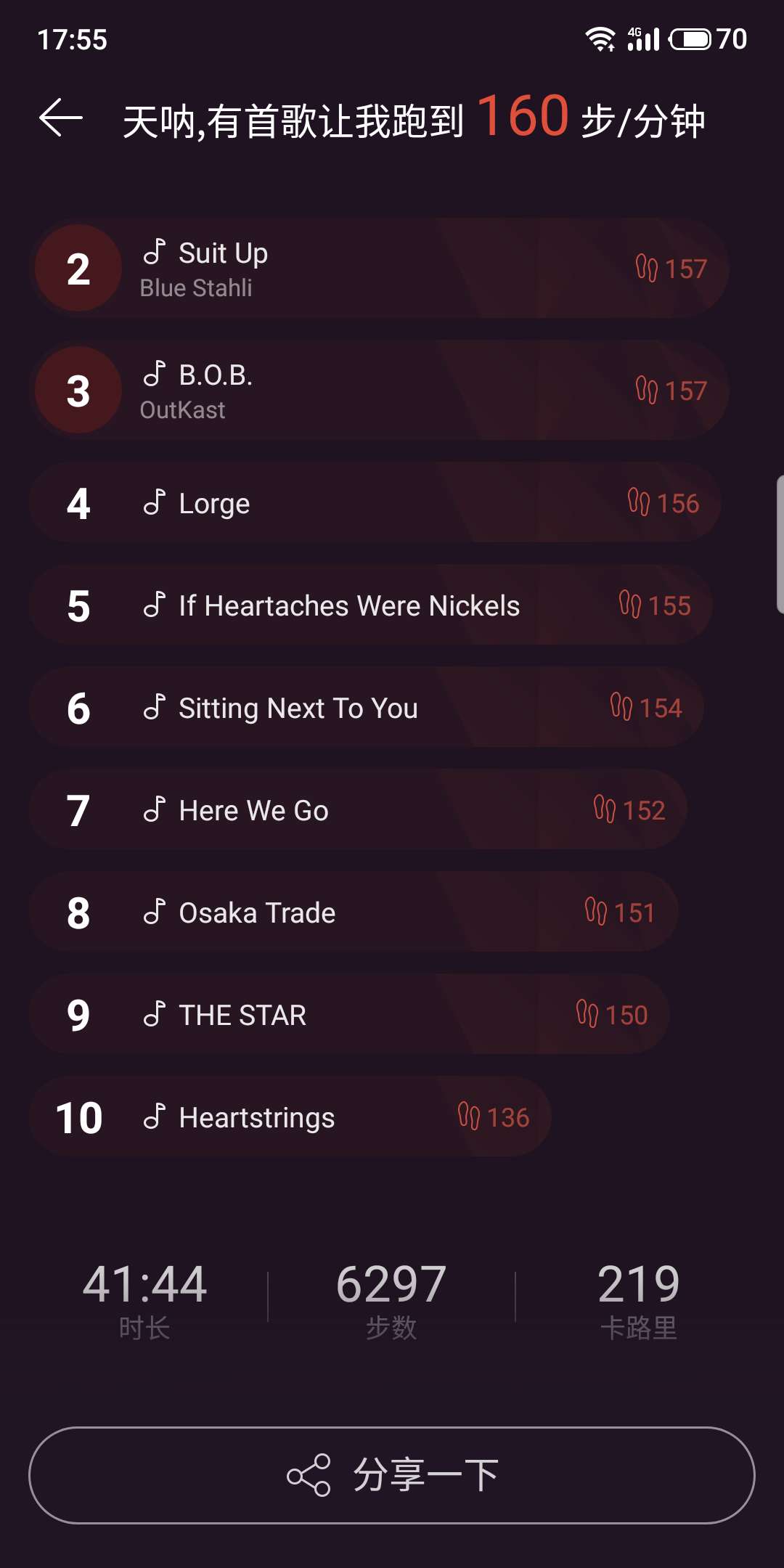Open Sitting Next To You
This screenshot has width=784, height=1568.
[367, 708]
